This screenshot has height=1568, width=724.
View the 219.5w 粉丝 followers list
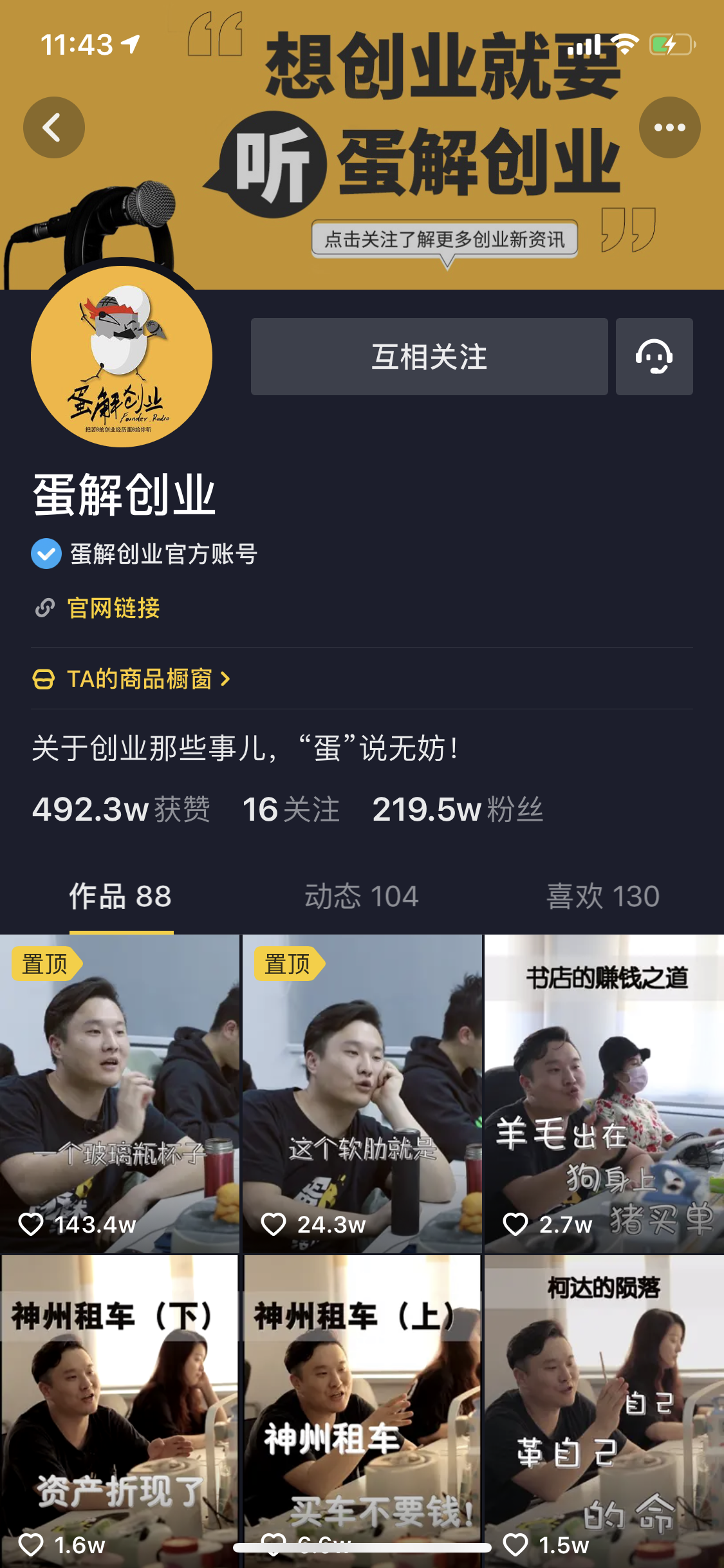coord(458,809)
